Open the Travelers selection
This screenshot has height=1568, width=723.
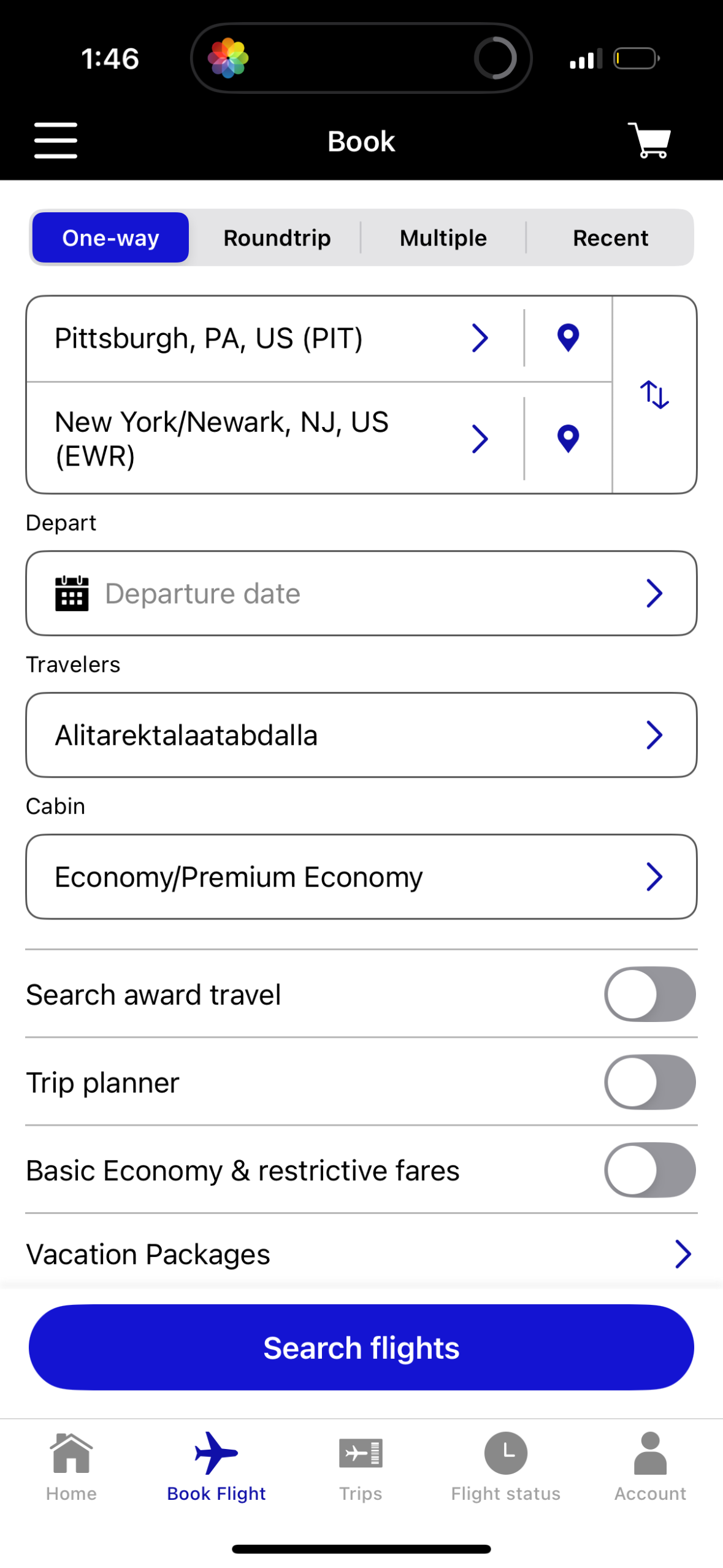tap(361, 734)
